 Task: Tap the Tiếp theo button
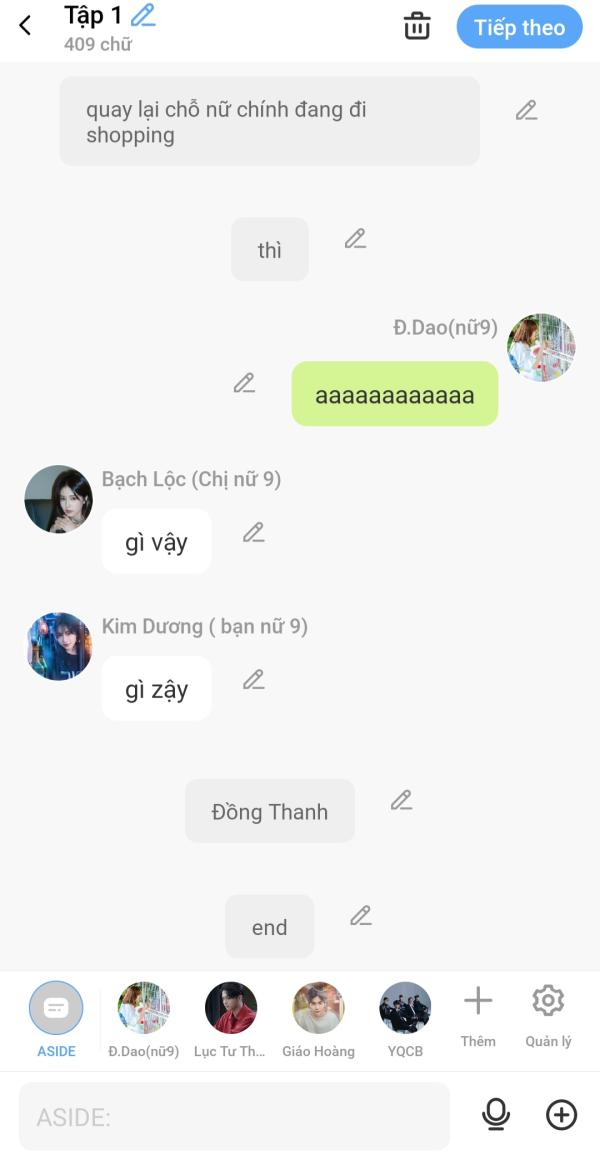point(519,28)
